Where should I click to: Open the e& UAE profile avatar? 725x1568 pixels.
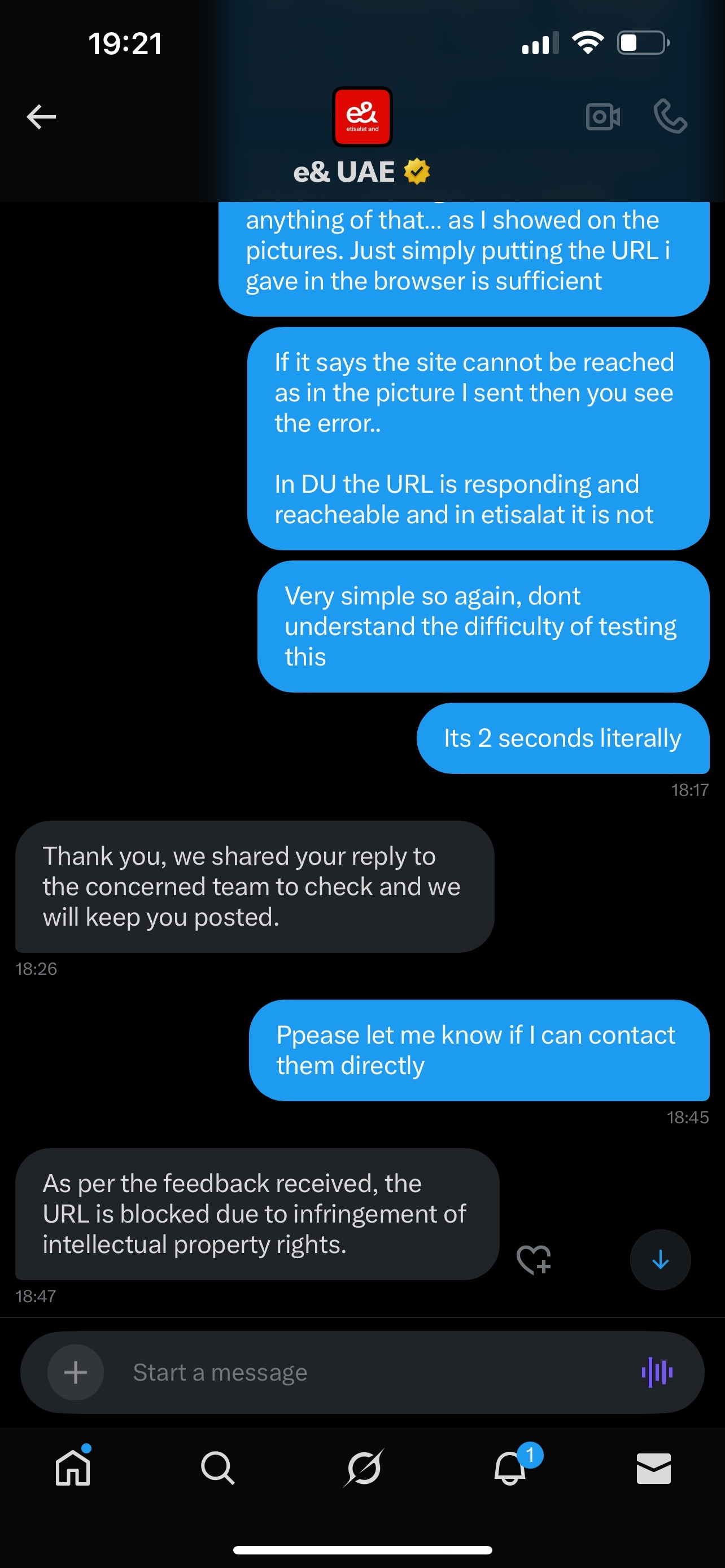(362, 117)
